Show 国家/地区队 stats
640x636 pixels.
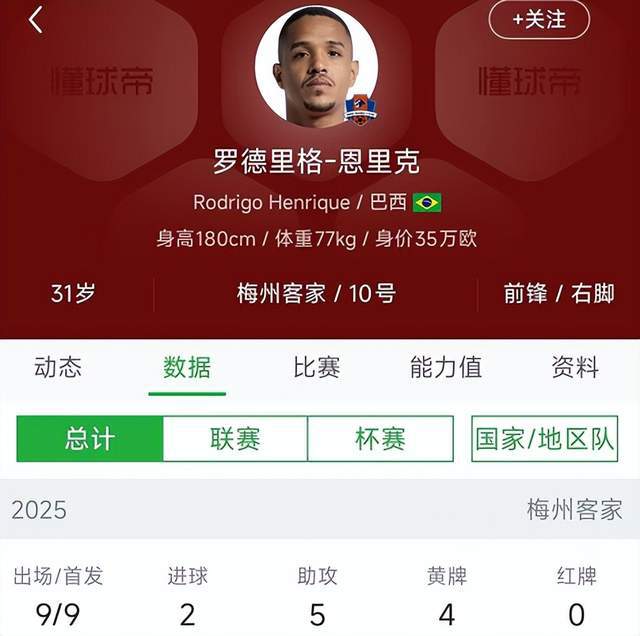tap(545, 439)
